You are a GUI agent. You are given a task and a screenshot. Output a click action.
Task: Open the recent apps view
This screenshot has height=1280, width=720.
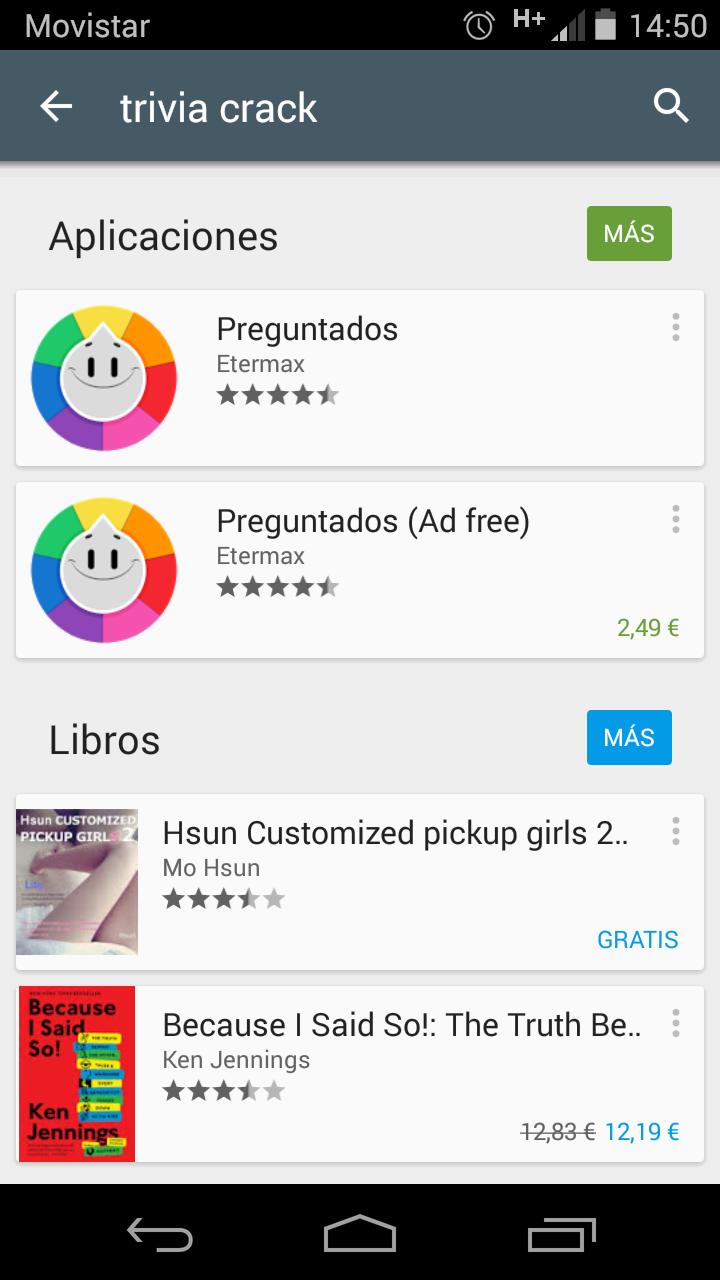click(x=561, y=1234)
